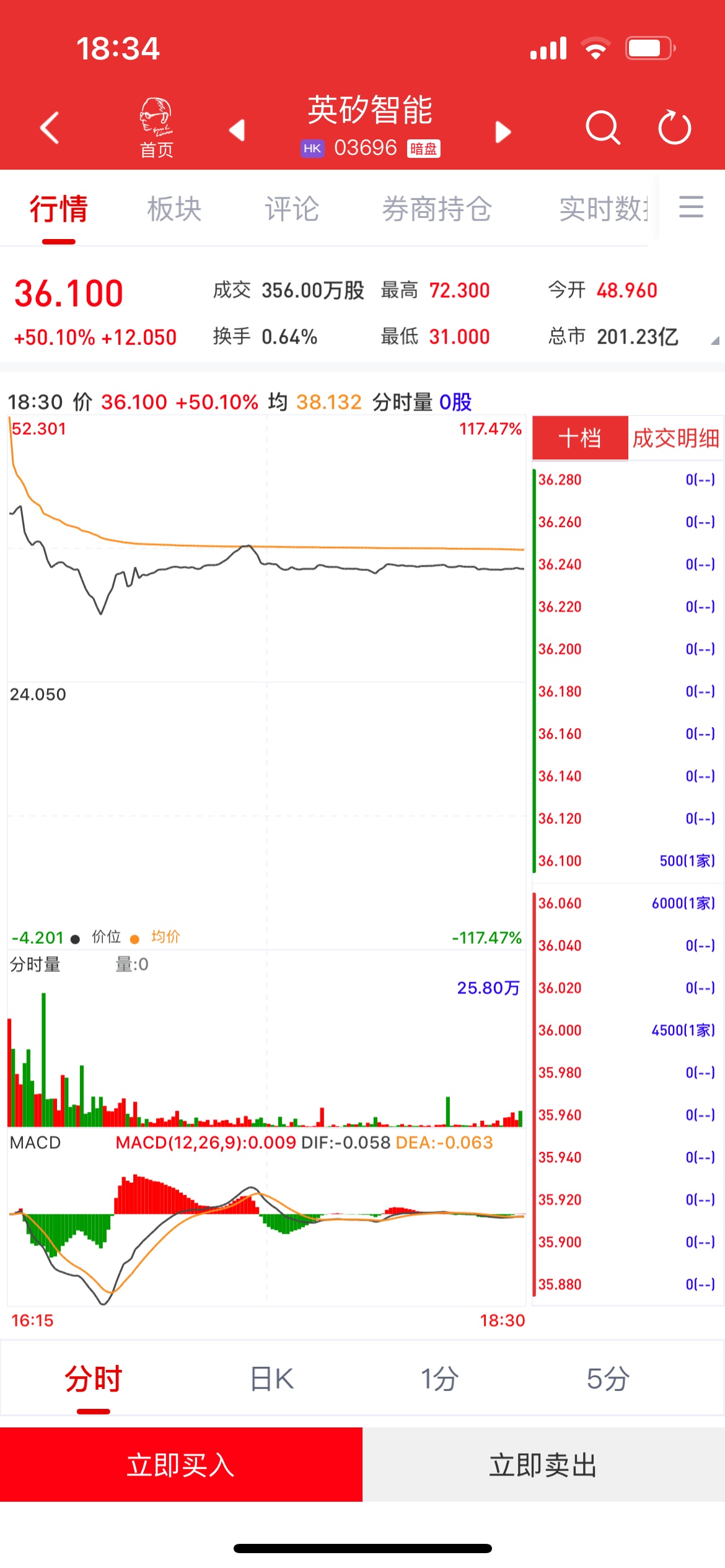This screenshot has height=1568, width=725.
Task: Expand the quote details panel
Action: tap(714, 341)
